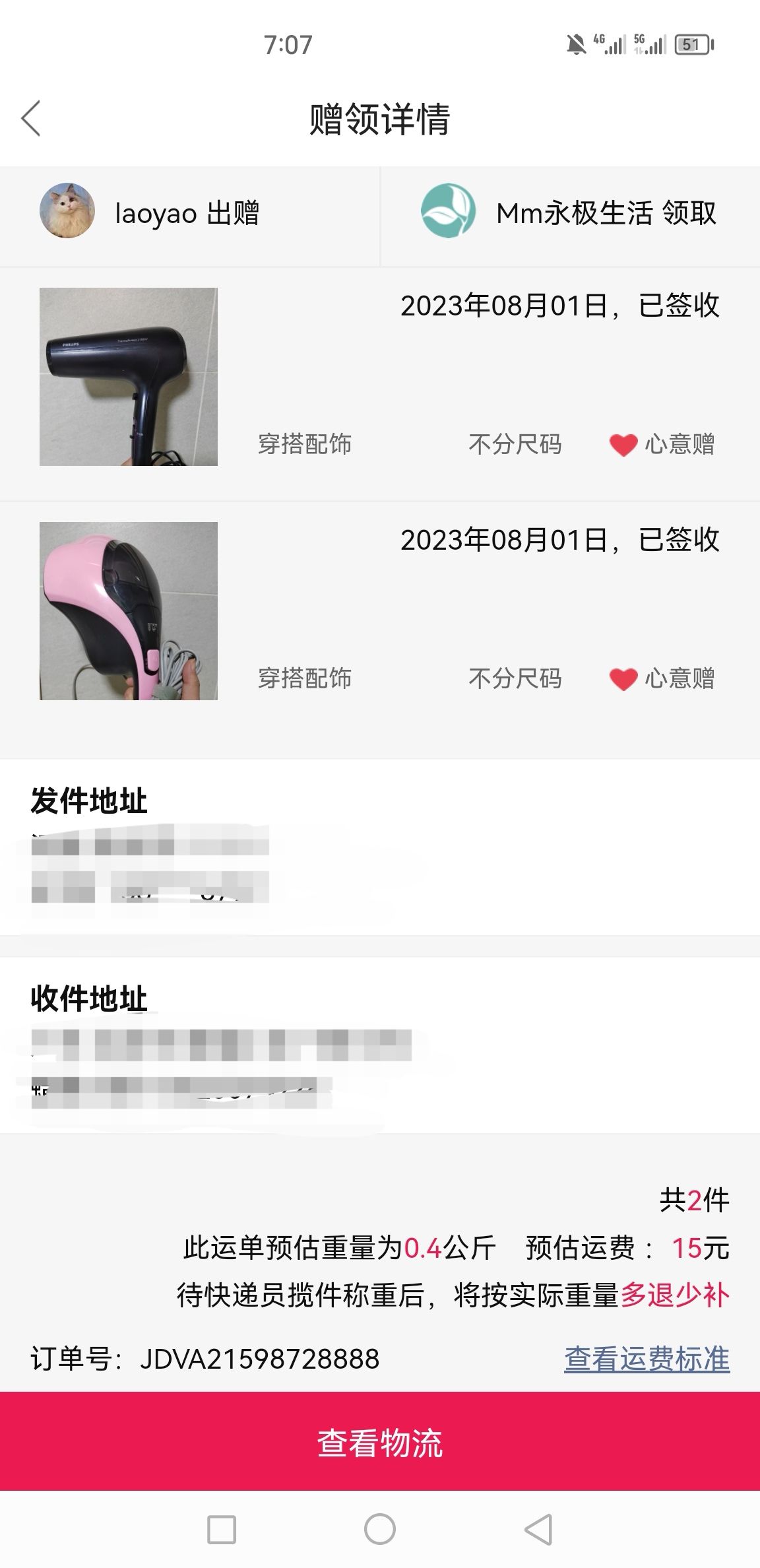The image size is (760, 1568).
Task: Open the 查看运费标准 link
Action: [x=647, y=1359]
